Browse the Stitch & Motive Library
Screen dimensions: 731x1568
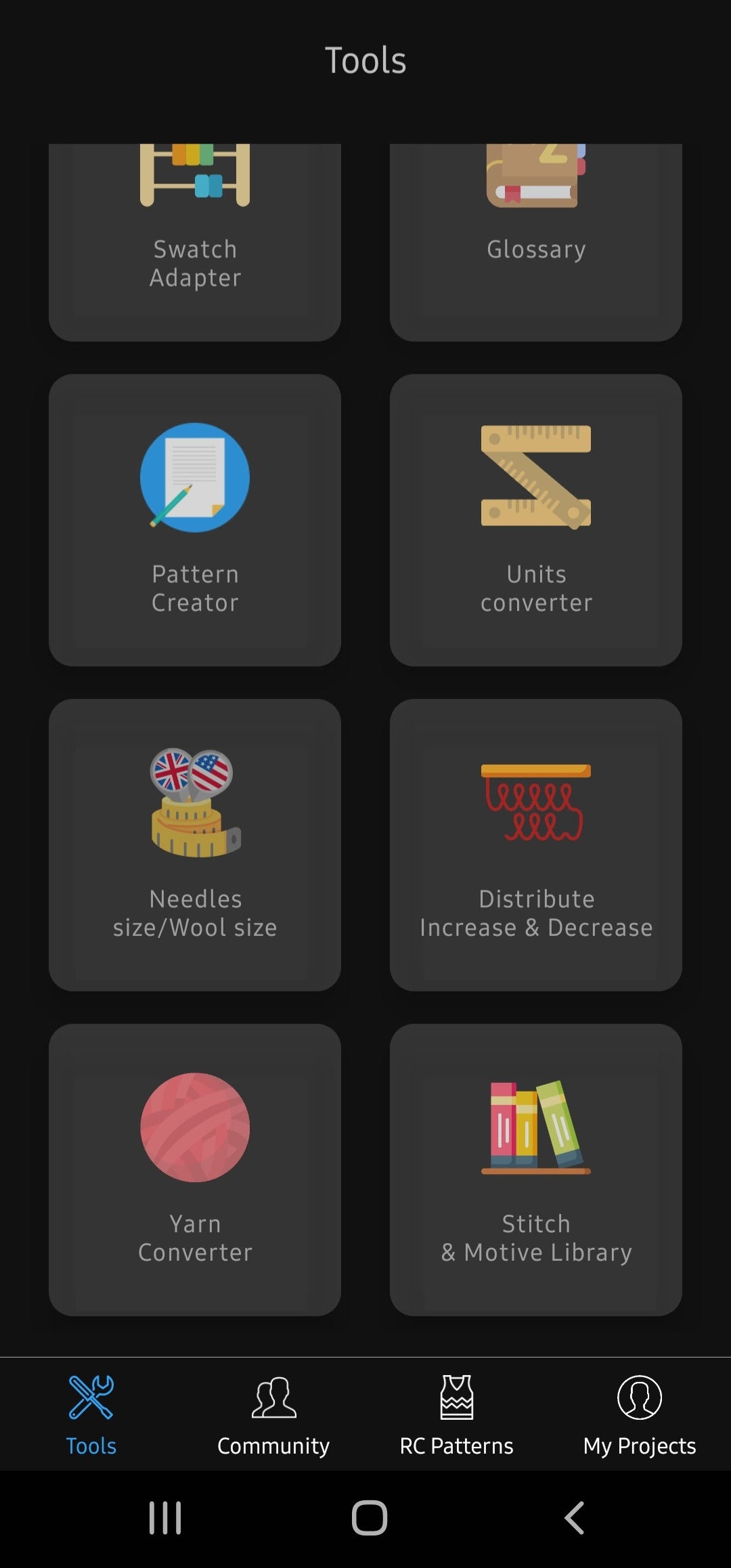coord(535,1169)
